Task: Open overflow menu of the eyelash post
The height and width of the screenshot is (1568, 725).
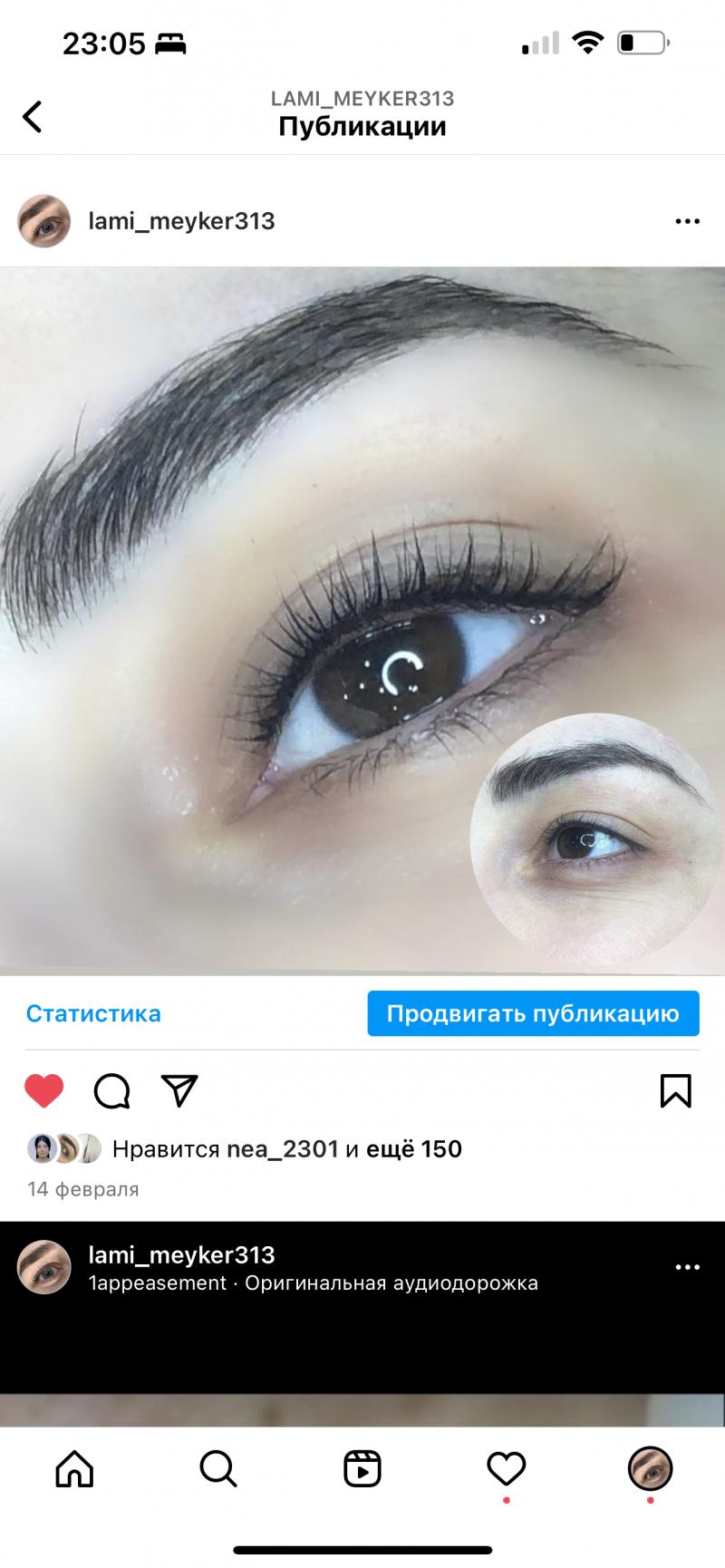Action: click(687, 221)
